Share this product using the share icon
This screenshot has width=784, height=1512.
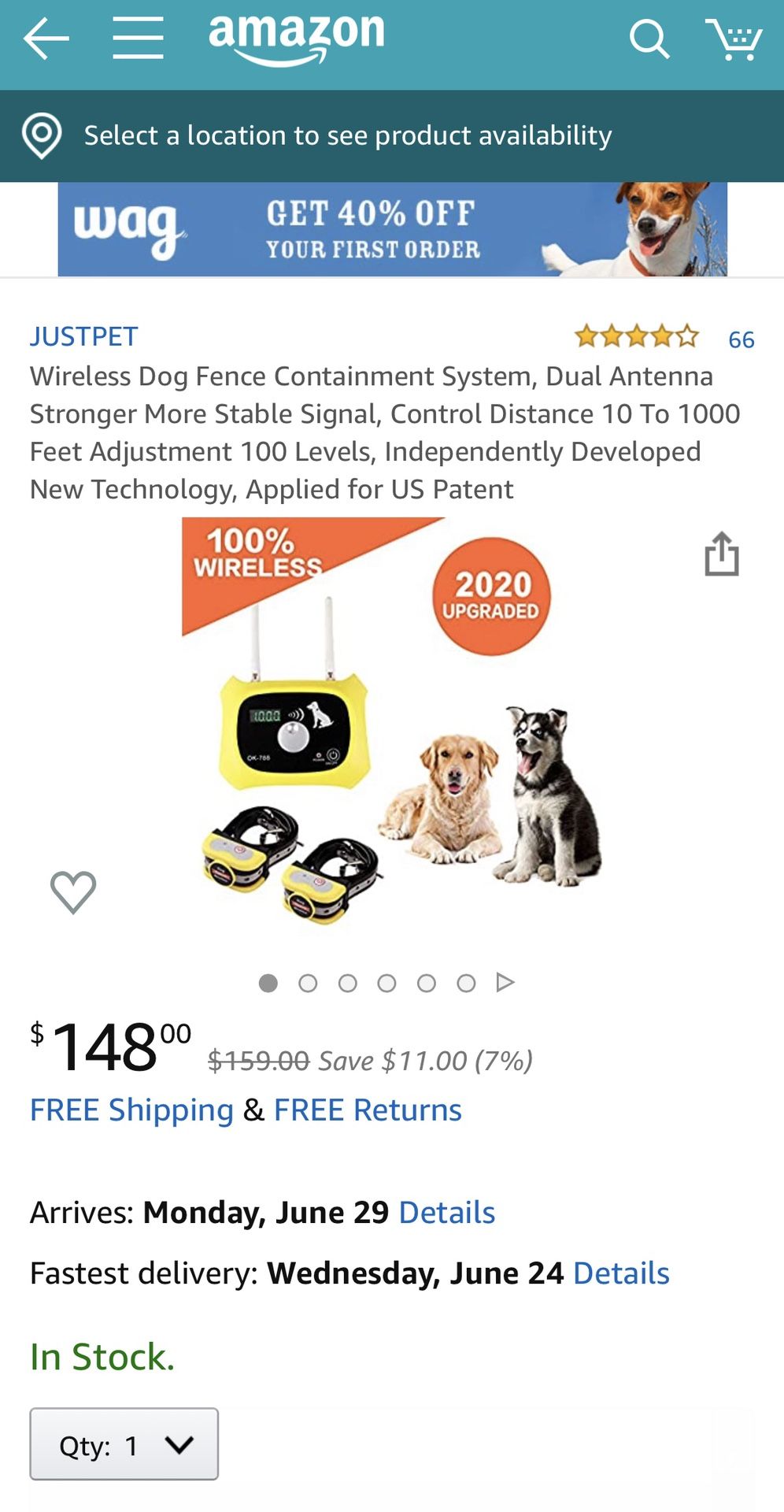721,554
